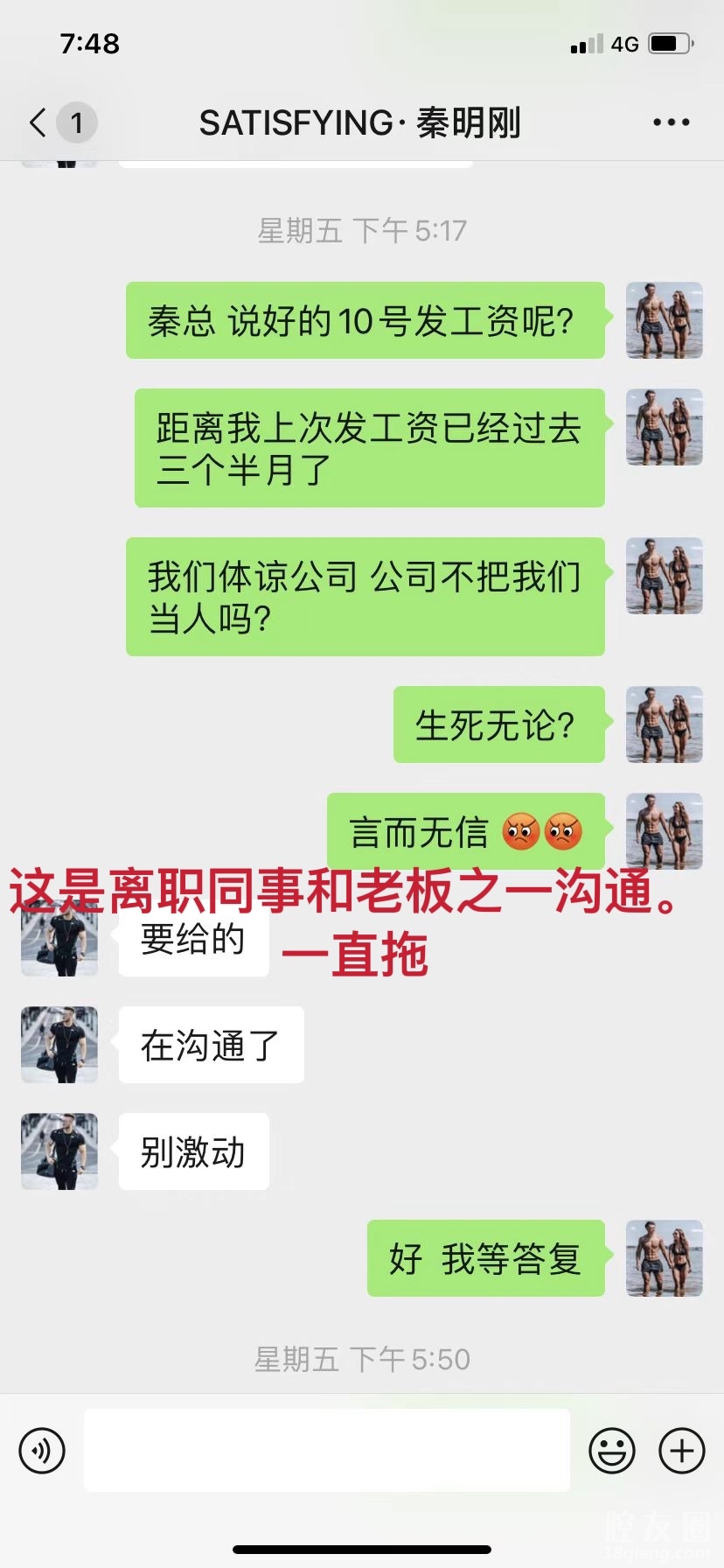Go back to the chat list
This screenshot has height=1568, width=724.
pyautogui.click(x=39, y=123)
